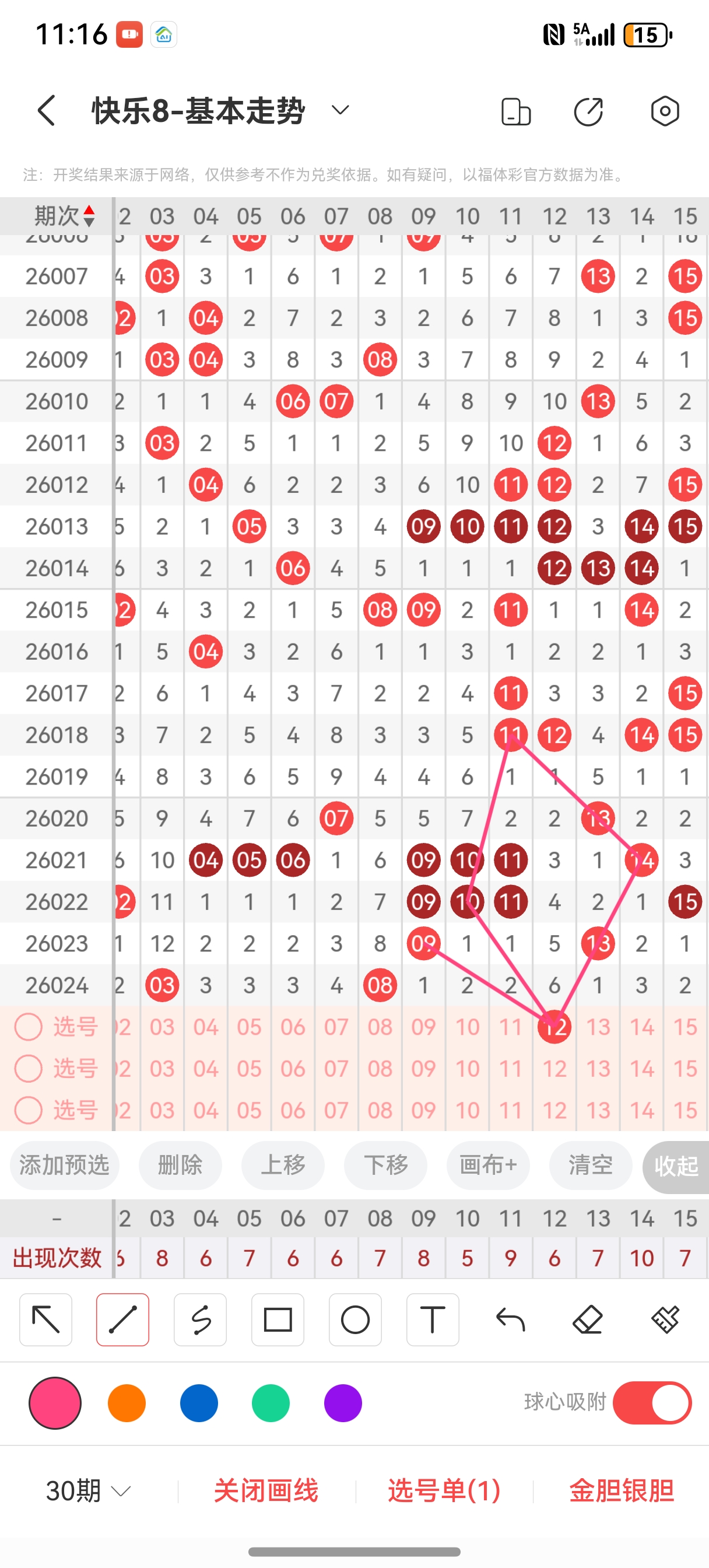
Task: Clear selections with 清空
Action: click(x=590, y=1165)
